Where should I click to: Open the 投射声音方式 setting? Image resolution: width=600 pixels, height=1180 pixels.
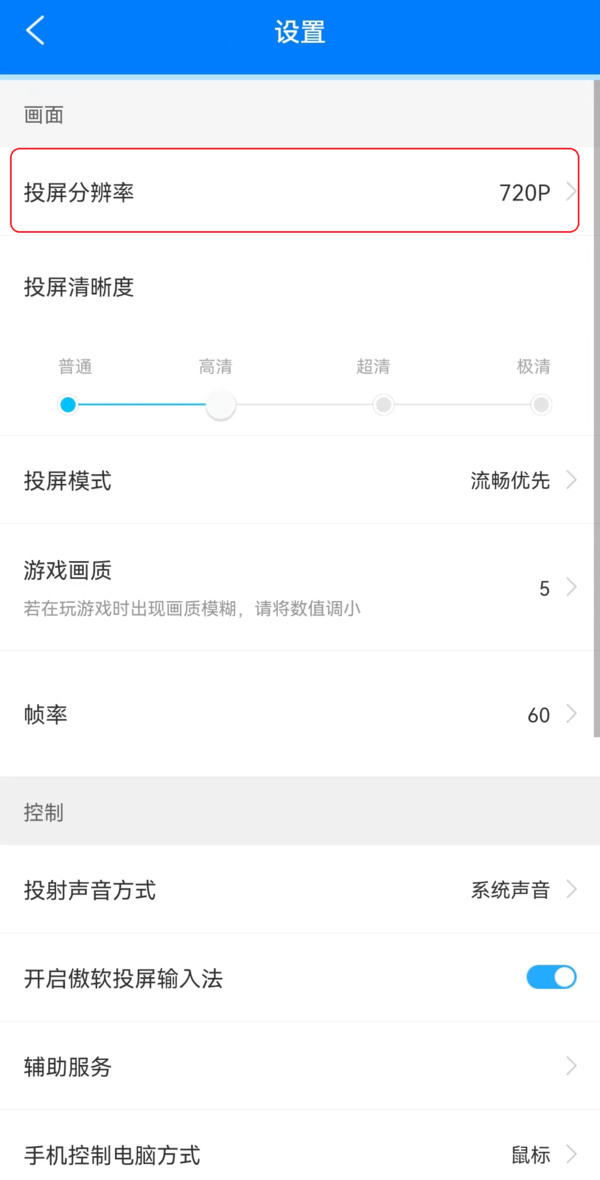pyautogui.click(x=300, y=889)
